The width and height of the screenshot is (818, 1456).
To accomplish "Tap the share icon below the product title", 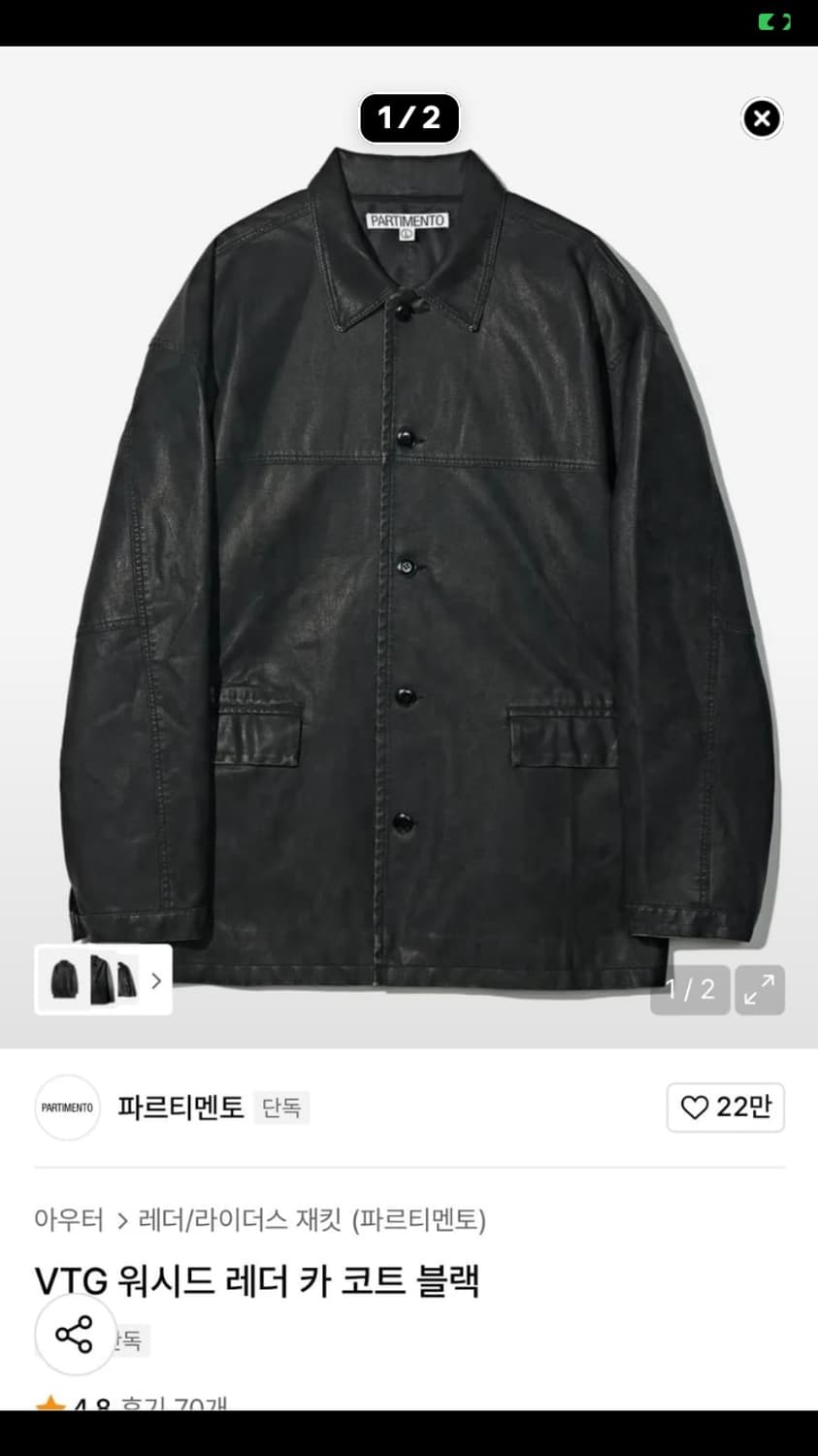I will coord(75,1336).
